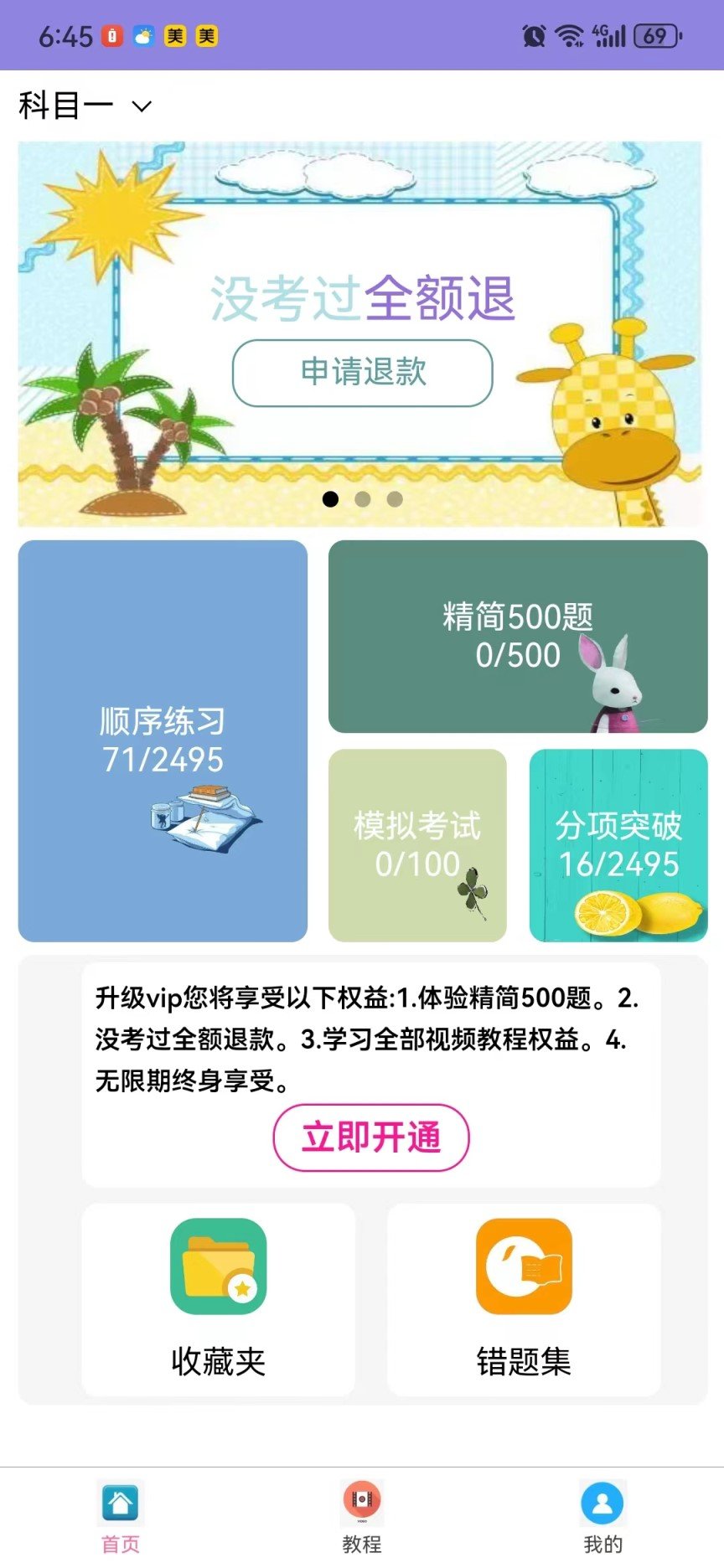
Task: Tap the 立即开通 VIP activation button
Action: (x=370, y=1137)
